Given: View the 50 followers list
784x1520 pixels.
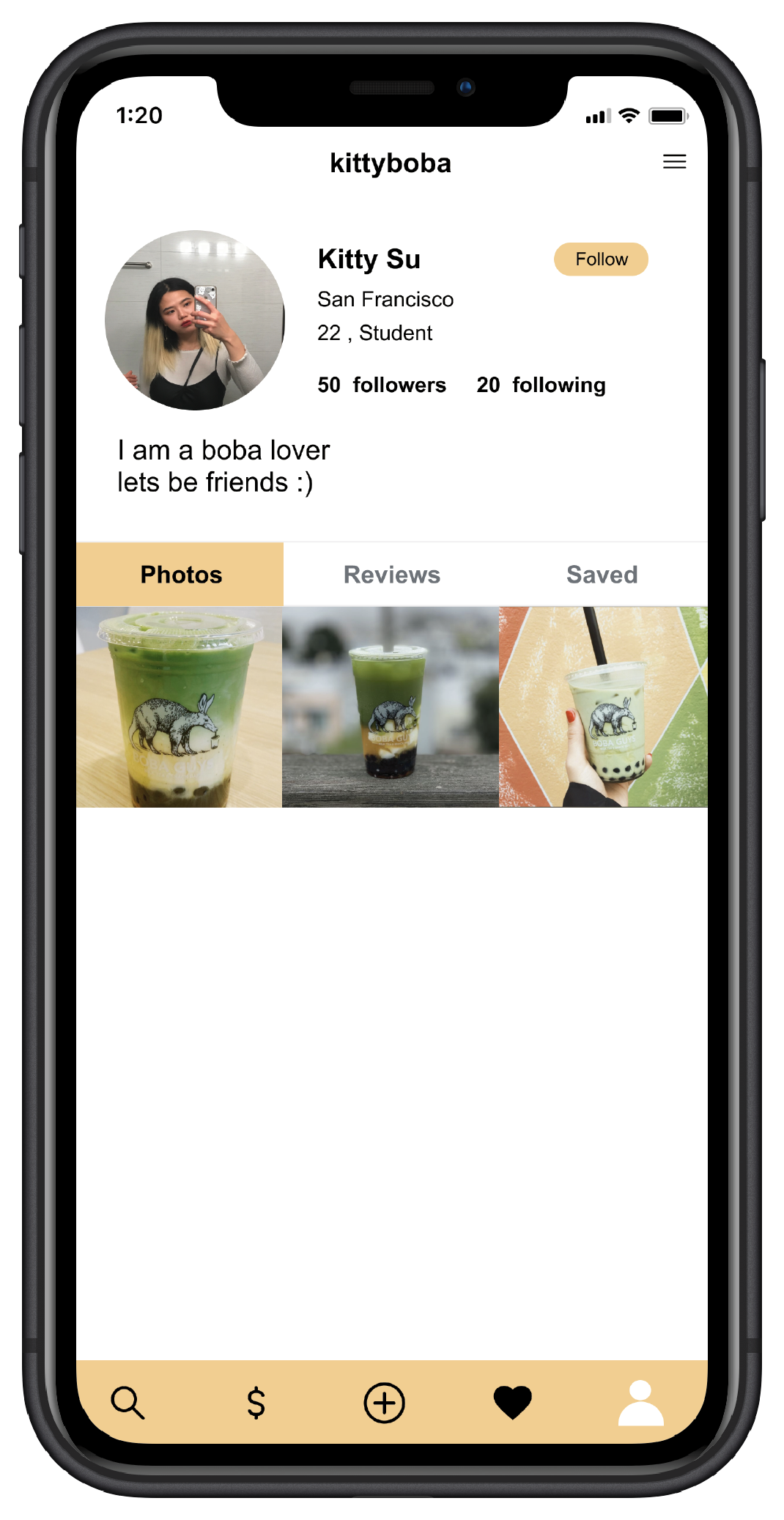Looking at the screenshot, I should tap(382, 385).
